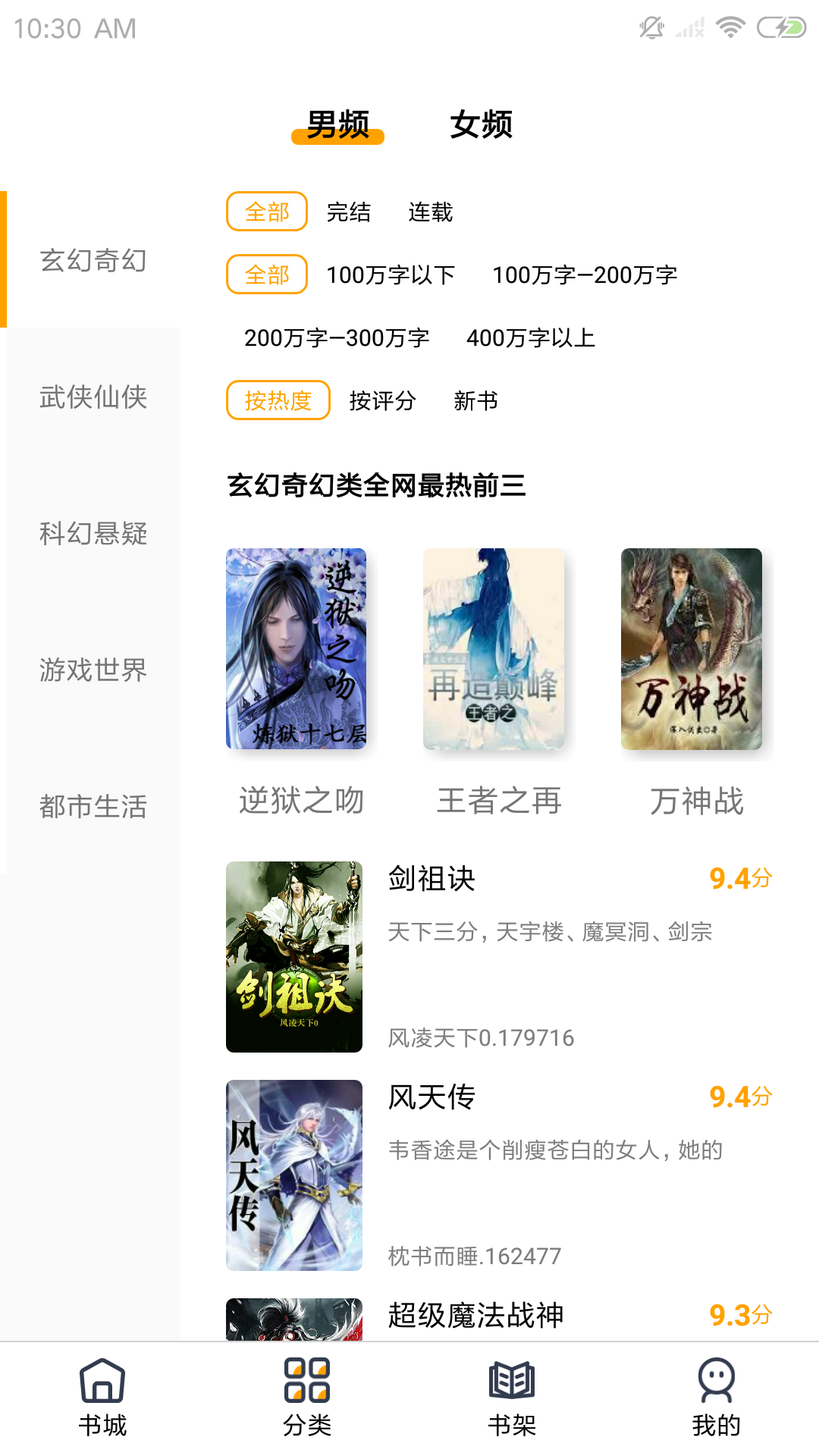
Task: Filter by 完结 status
Action: [349, 212]
